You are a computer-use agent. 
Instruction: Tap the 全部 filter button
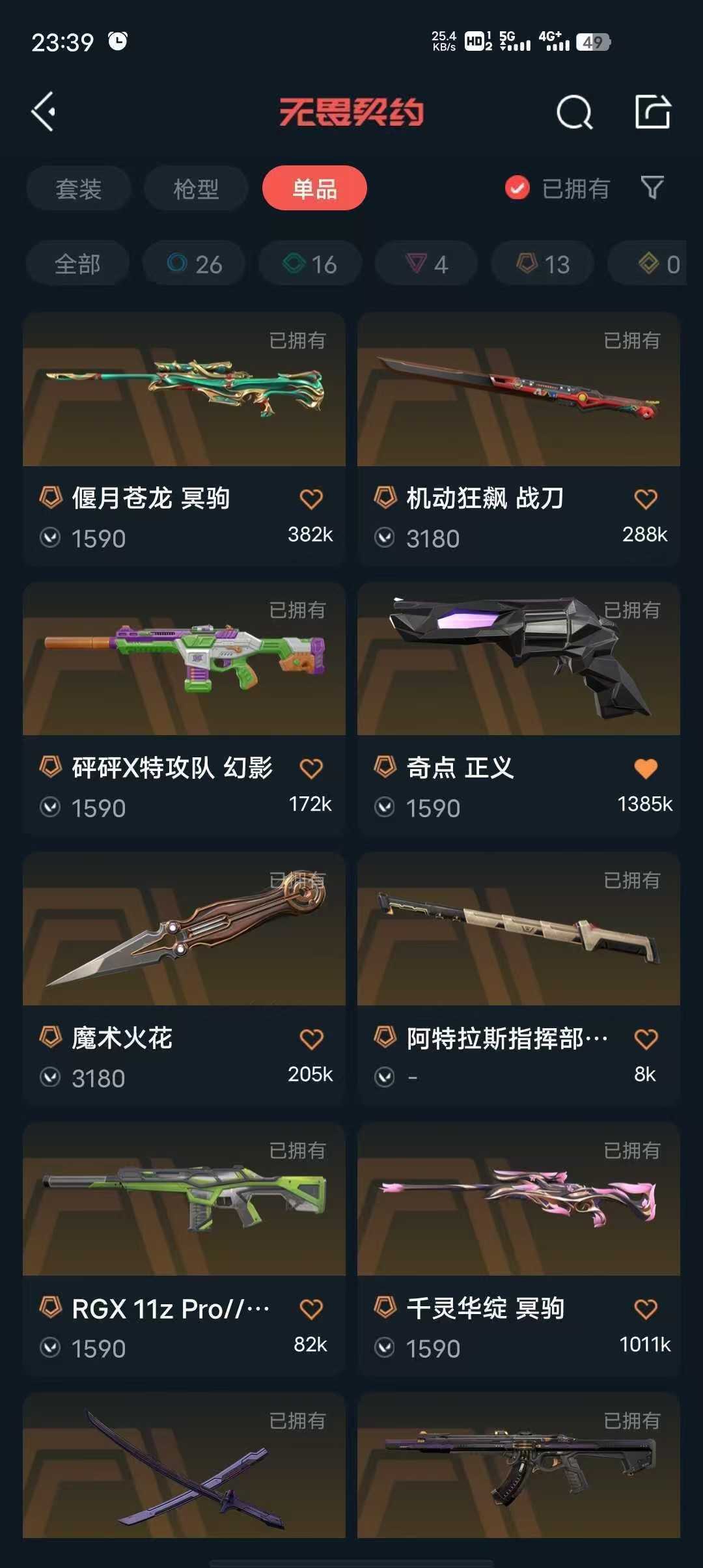(77, 263)
